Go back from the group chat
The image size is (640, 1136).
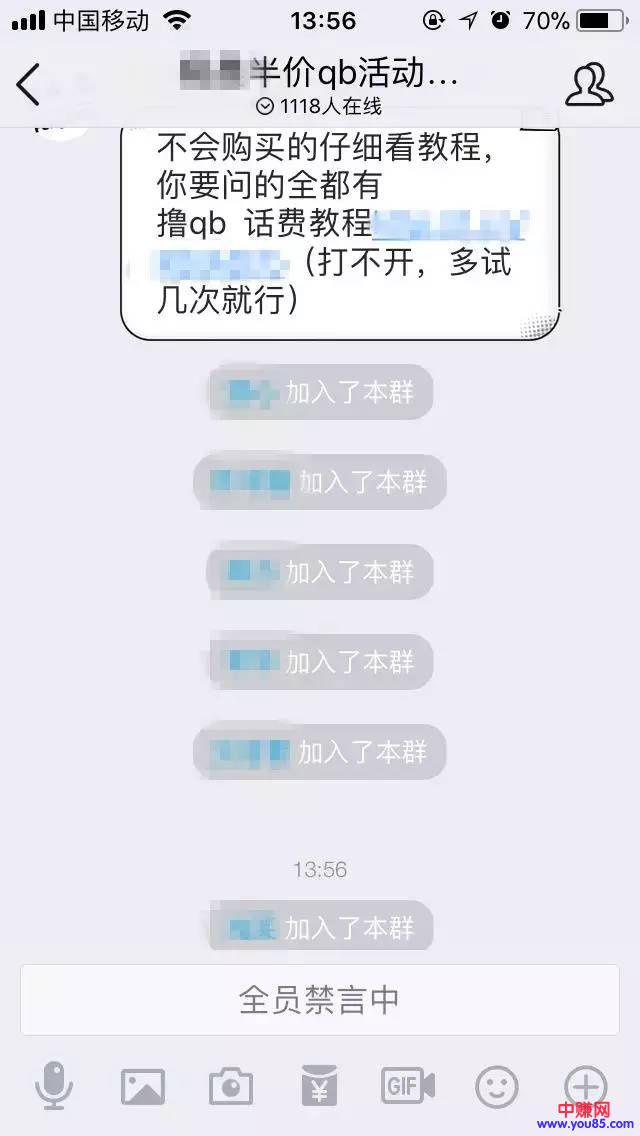[x=28, y=85]
